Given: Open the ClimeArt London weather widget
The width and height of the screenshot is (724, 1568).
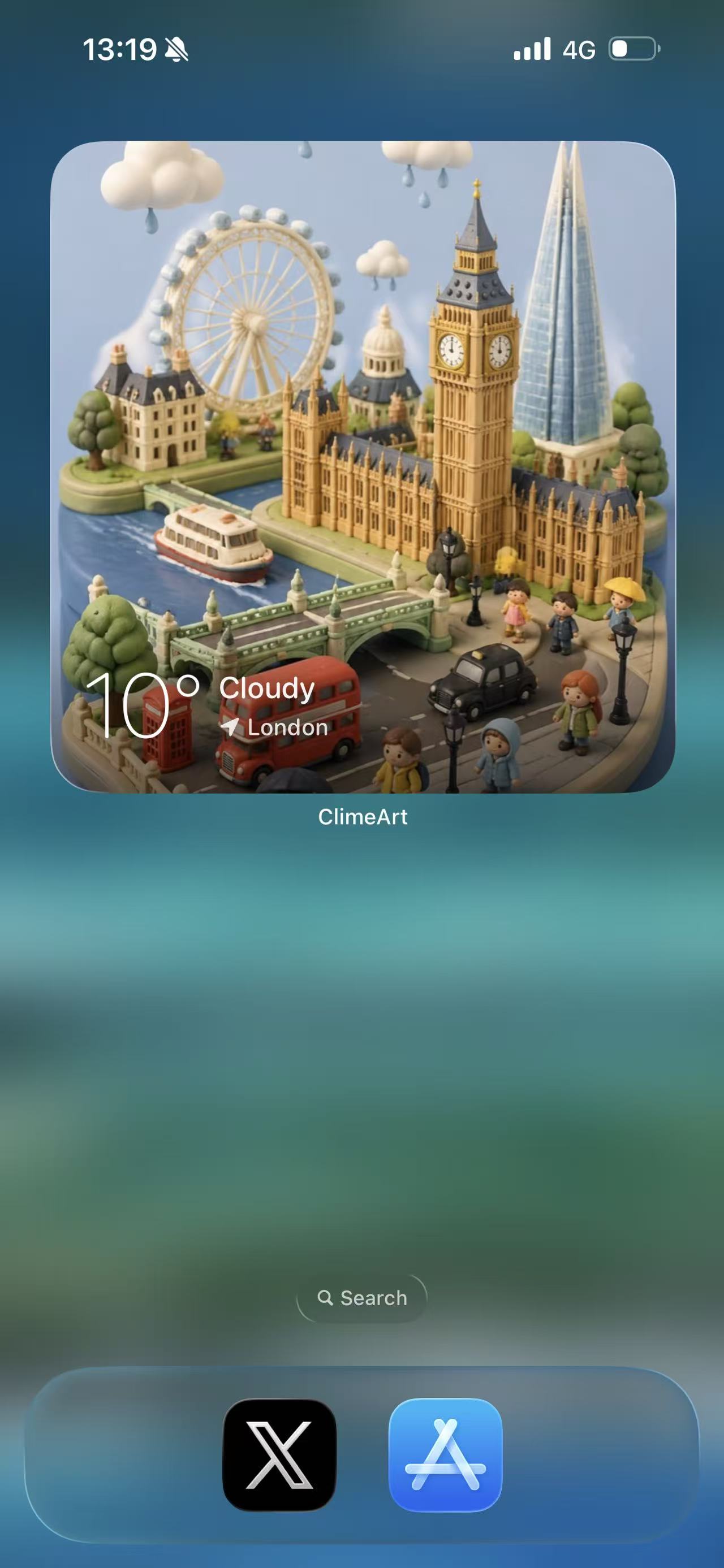Looking at the screenshot, I should (x=363, y=467).
